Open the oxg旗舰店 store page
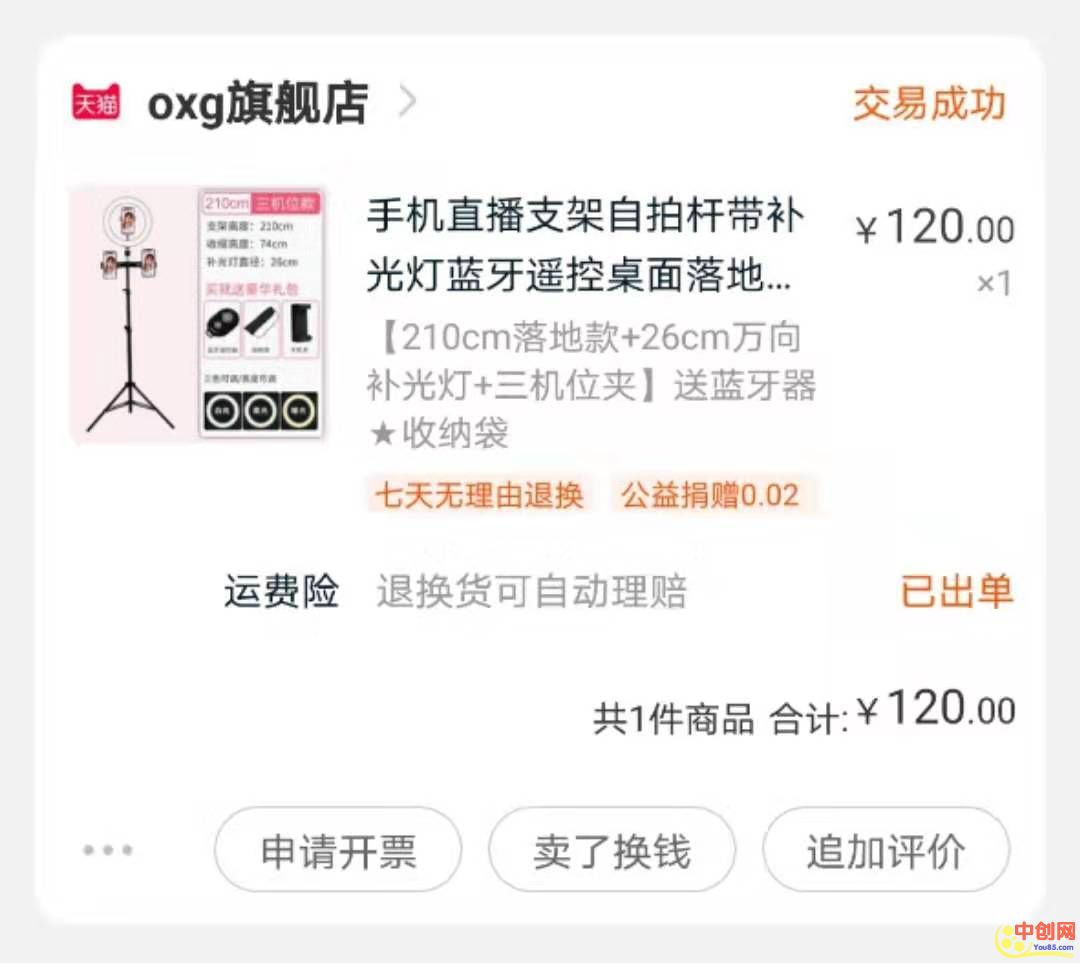Screen dimensions: 1080x963 click(x=258, y=103)
